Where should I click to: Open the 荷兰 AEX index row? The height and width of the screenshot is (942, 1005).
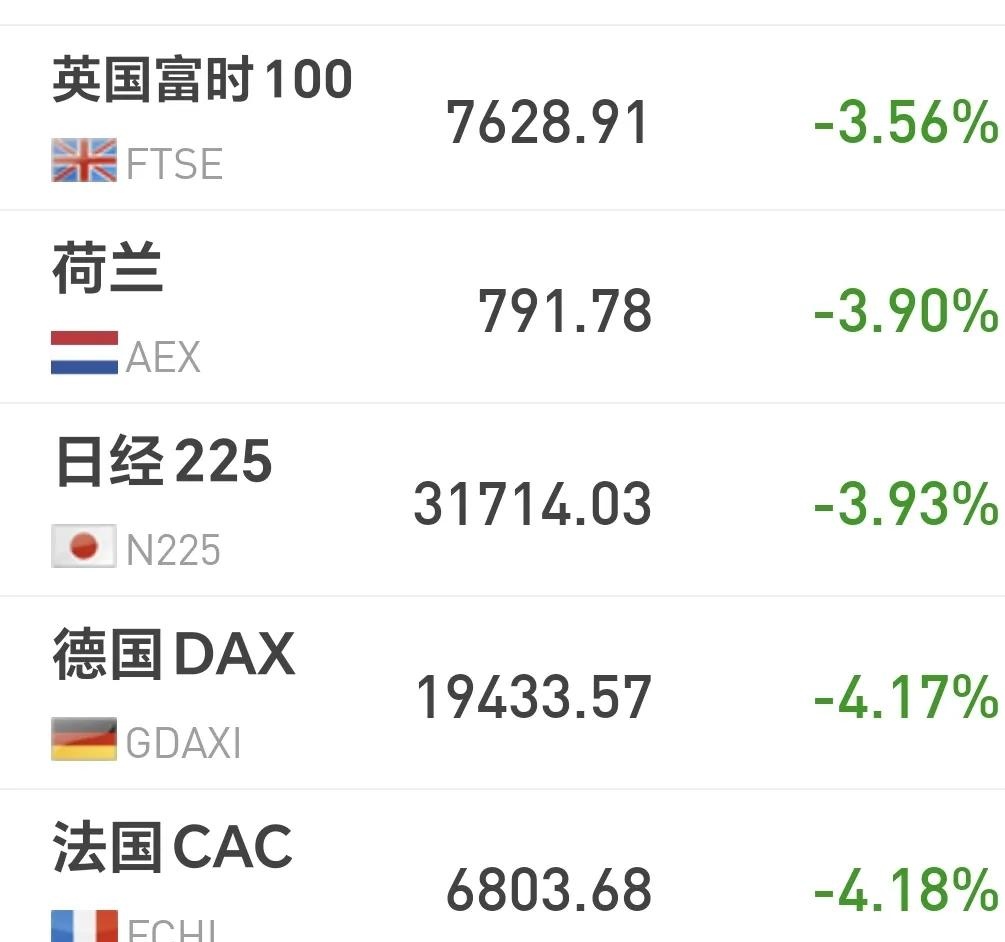pos(502,308)
